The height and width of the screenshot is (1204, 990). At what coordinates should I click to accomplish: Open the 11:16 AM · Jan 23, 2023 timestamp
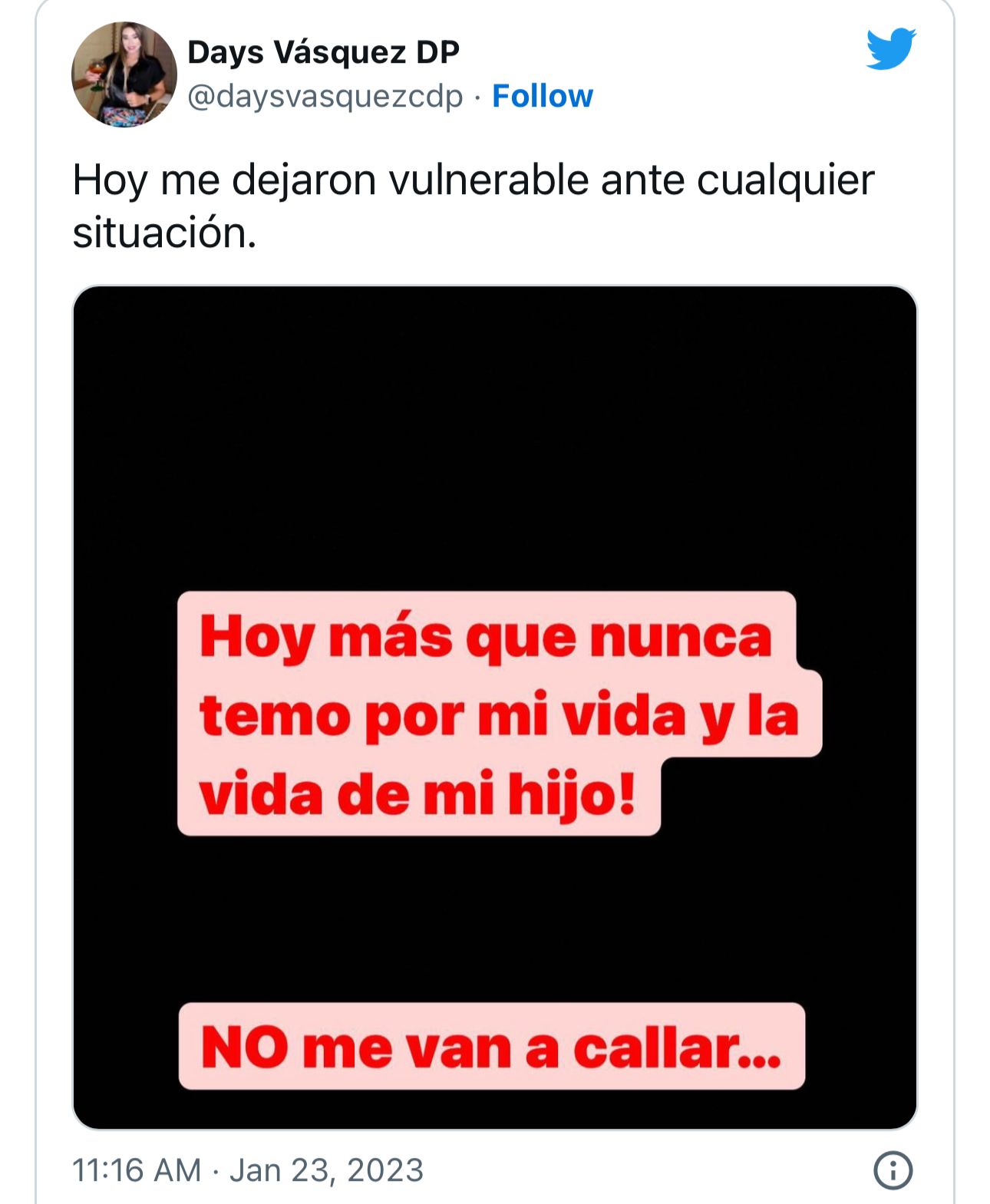click(x=247, y=1170)
